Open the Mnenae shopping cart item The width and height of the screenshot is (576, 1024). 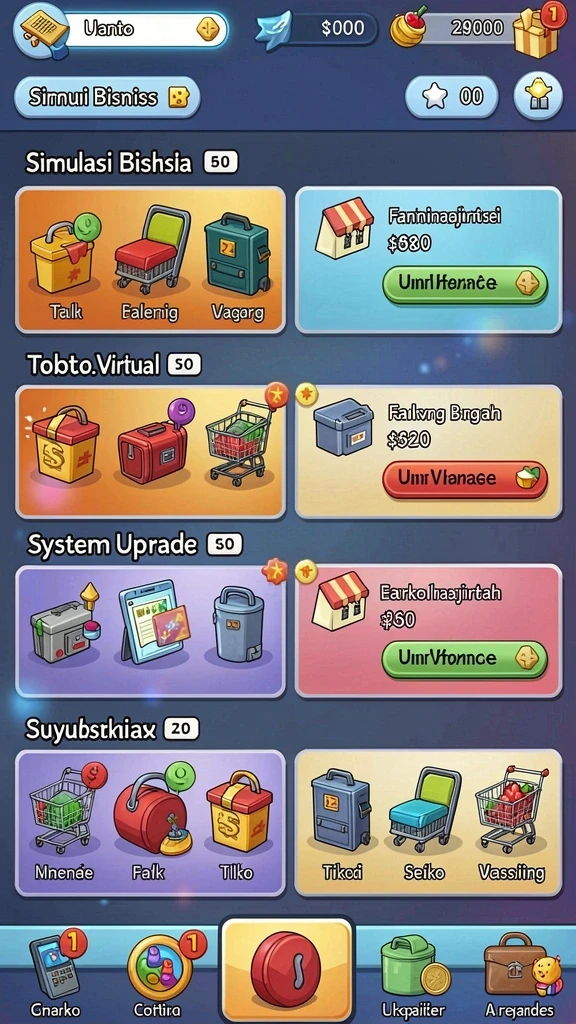[65, 820]
